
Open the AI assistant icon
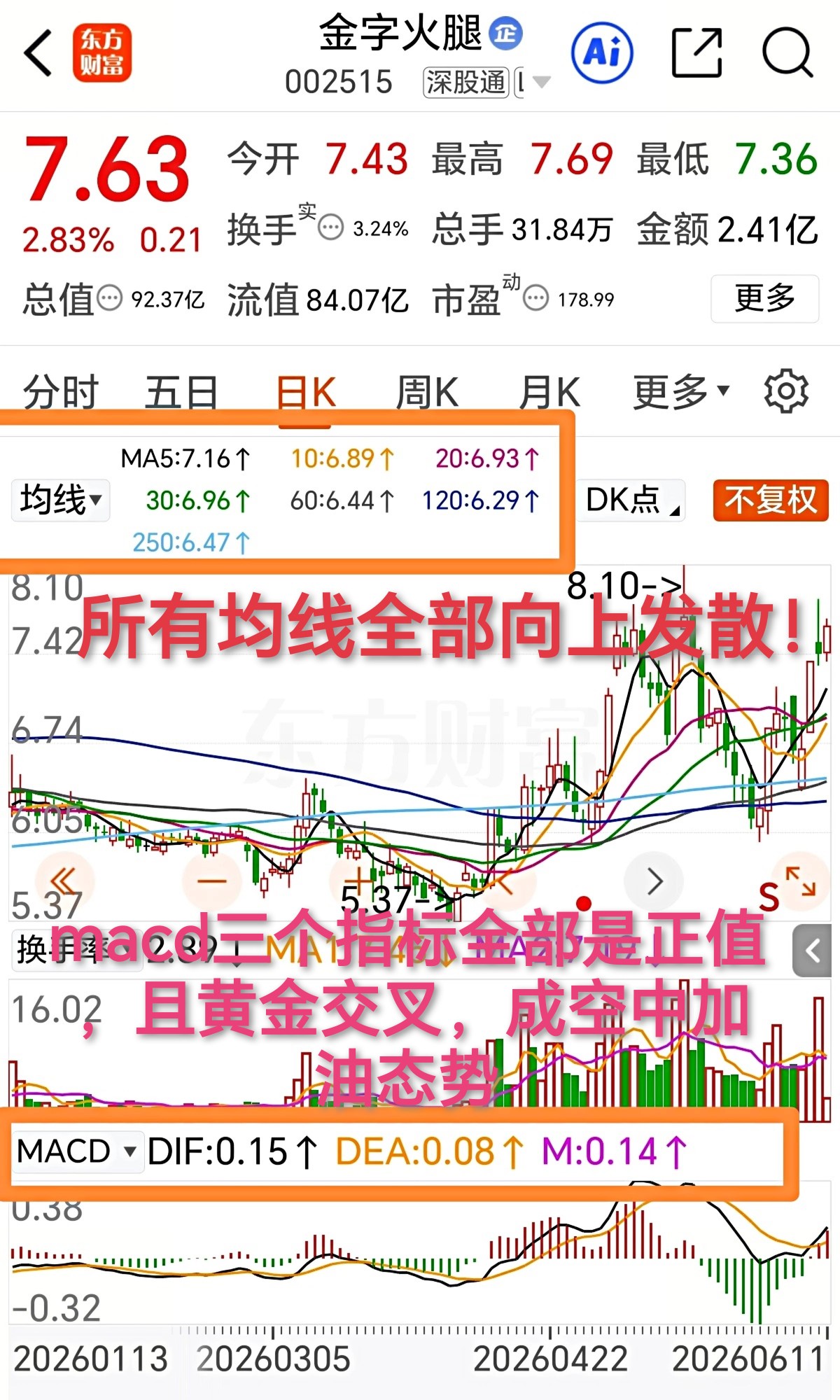[602, 52]
